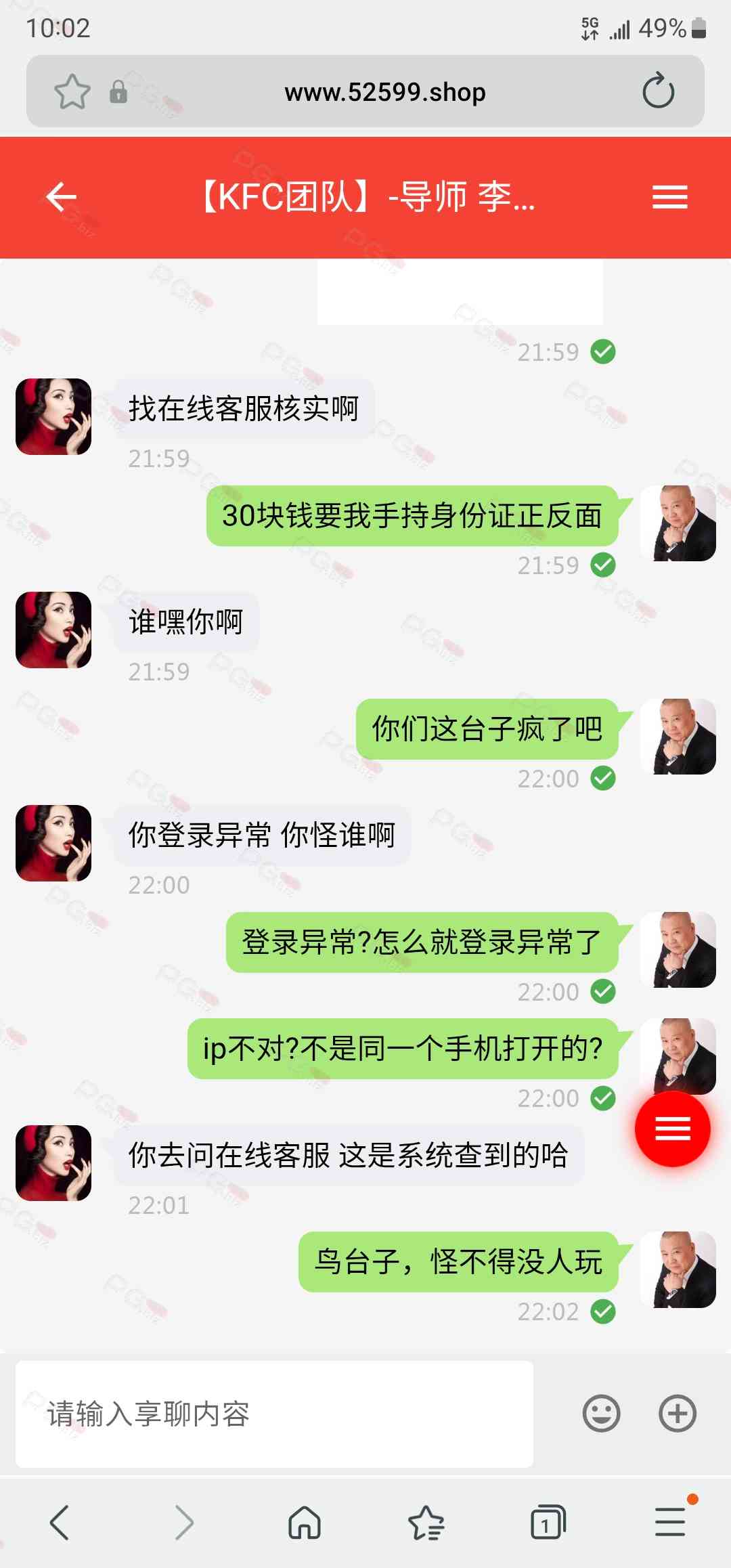The width and height of the screenshot is (731, 1568).
Task: View site security info via the lock icon
Action: tap(118, 91)
